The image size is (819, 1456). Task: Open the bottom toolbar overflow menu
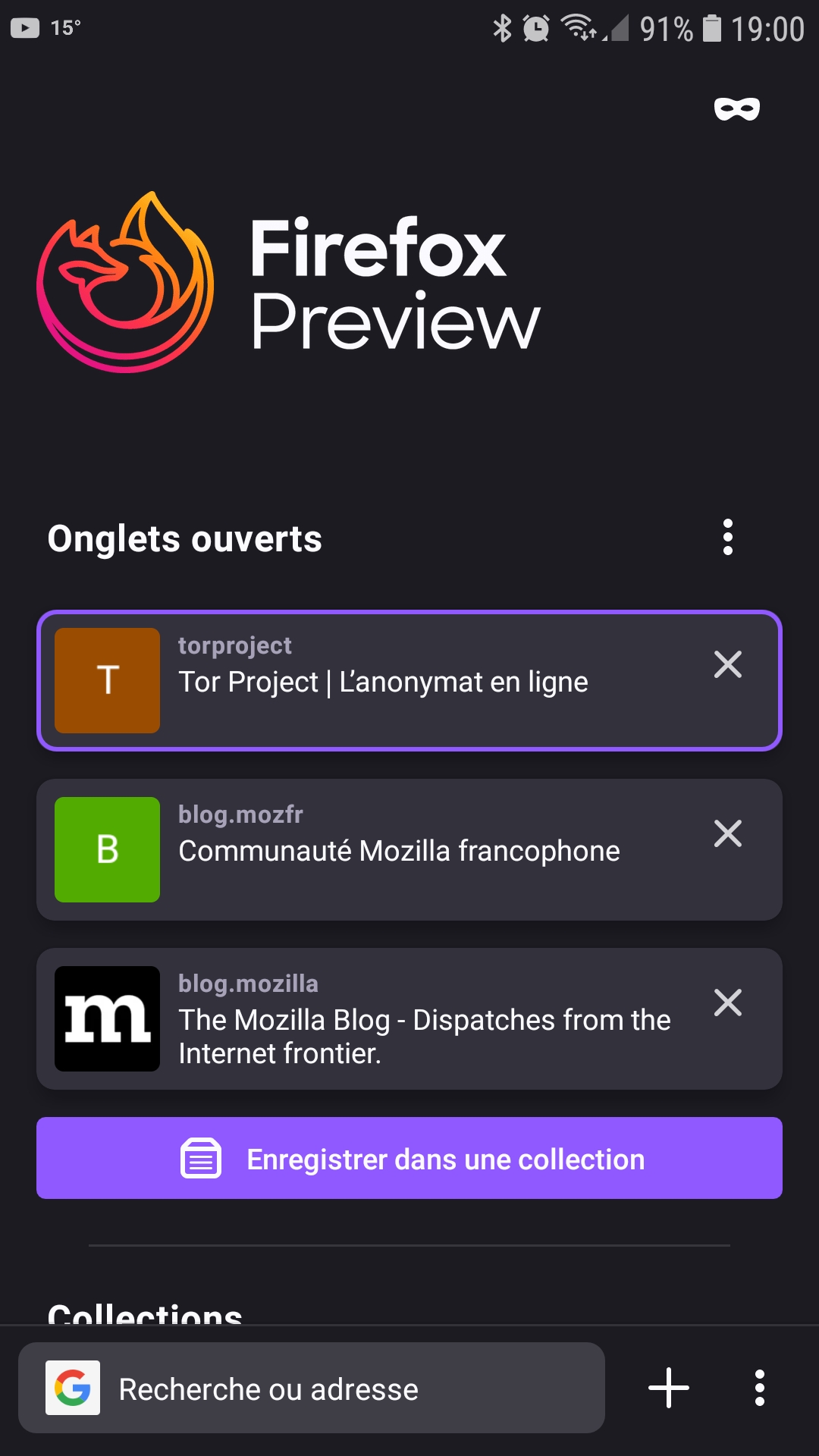(760, 1388)
